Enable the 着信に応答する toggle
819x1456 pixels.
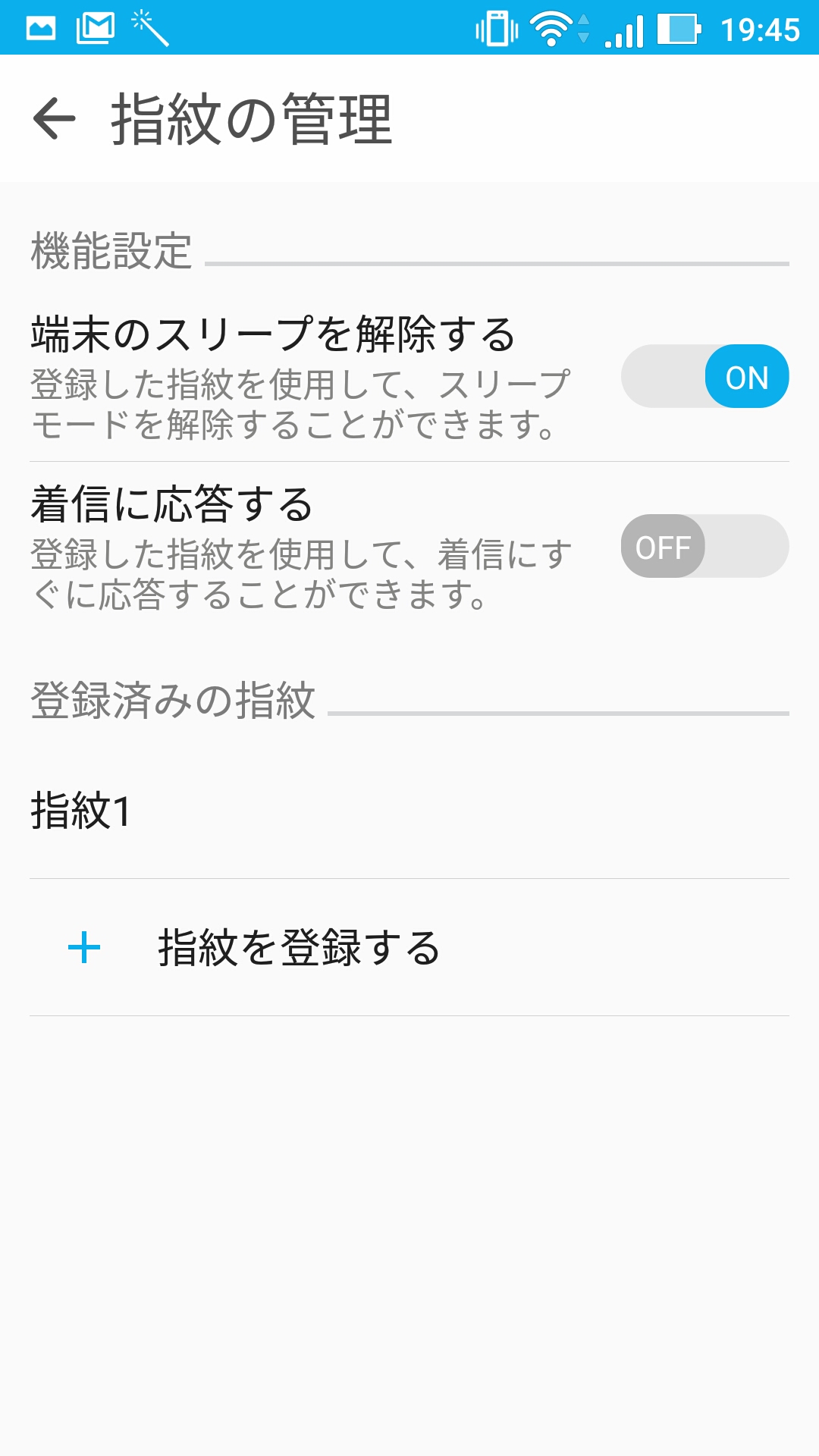click(704, 546)
